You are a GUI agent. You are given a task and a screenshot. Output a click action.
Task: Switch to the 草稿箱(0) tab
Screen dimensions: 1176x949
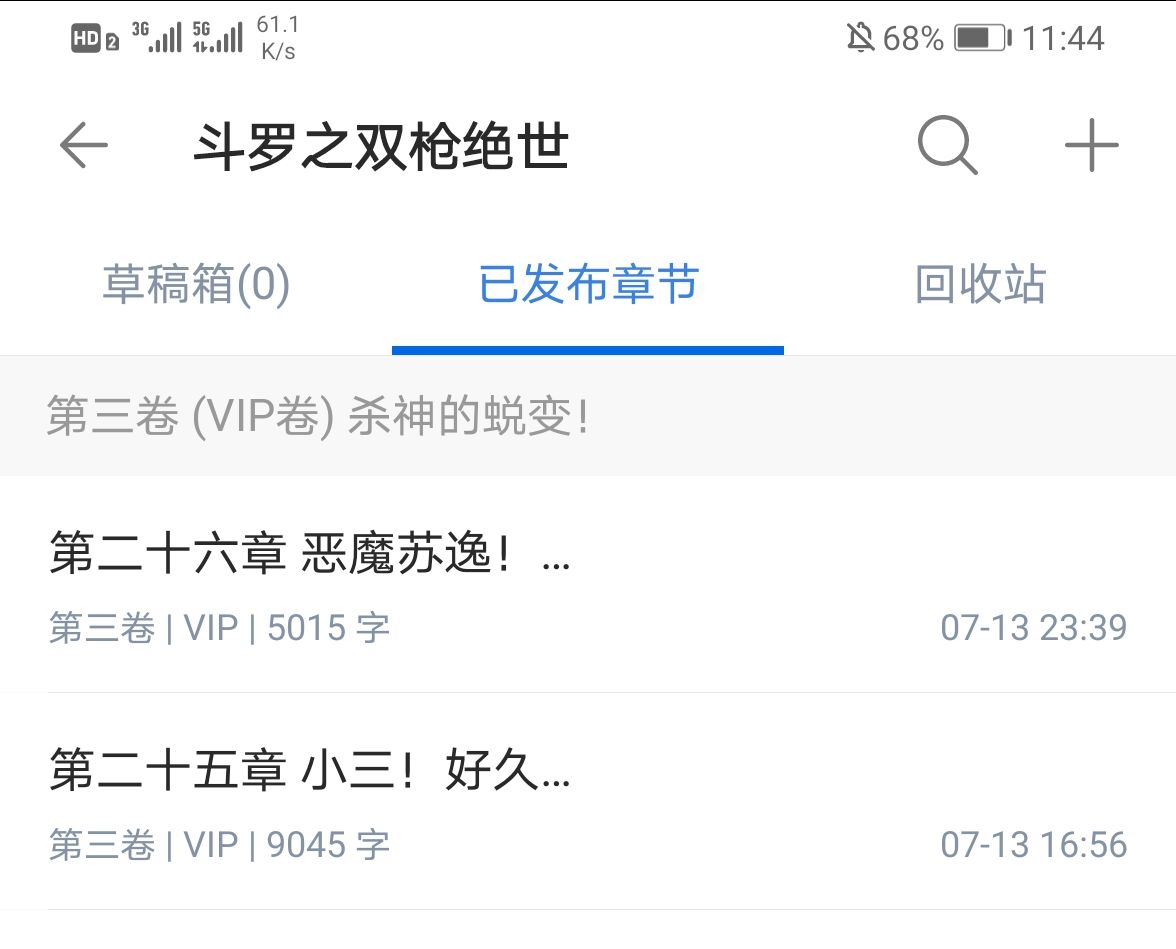pyautogui.click(x=196, y=284)
